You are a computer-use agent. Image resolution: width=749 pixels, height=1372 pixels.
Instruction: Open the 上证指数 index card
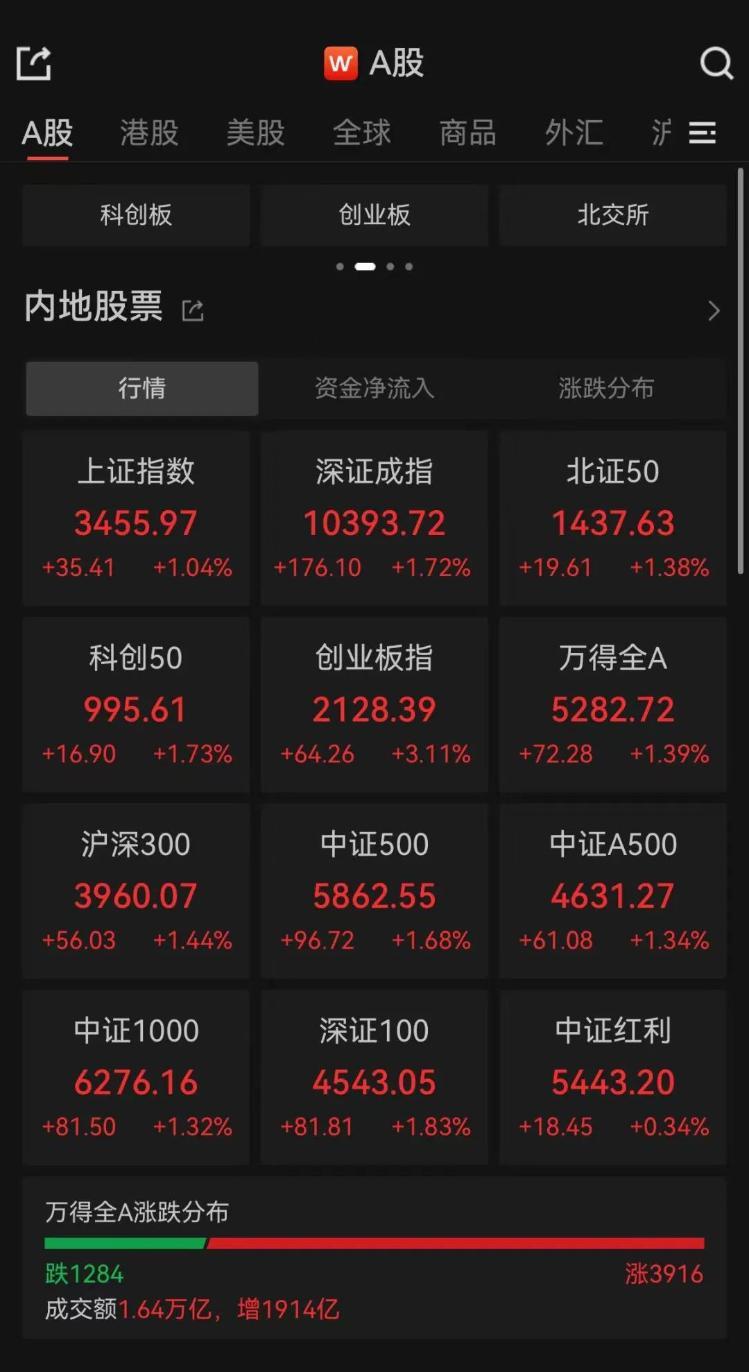pos(136,516)
